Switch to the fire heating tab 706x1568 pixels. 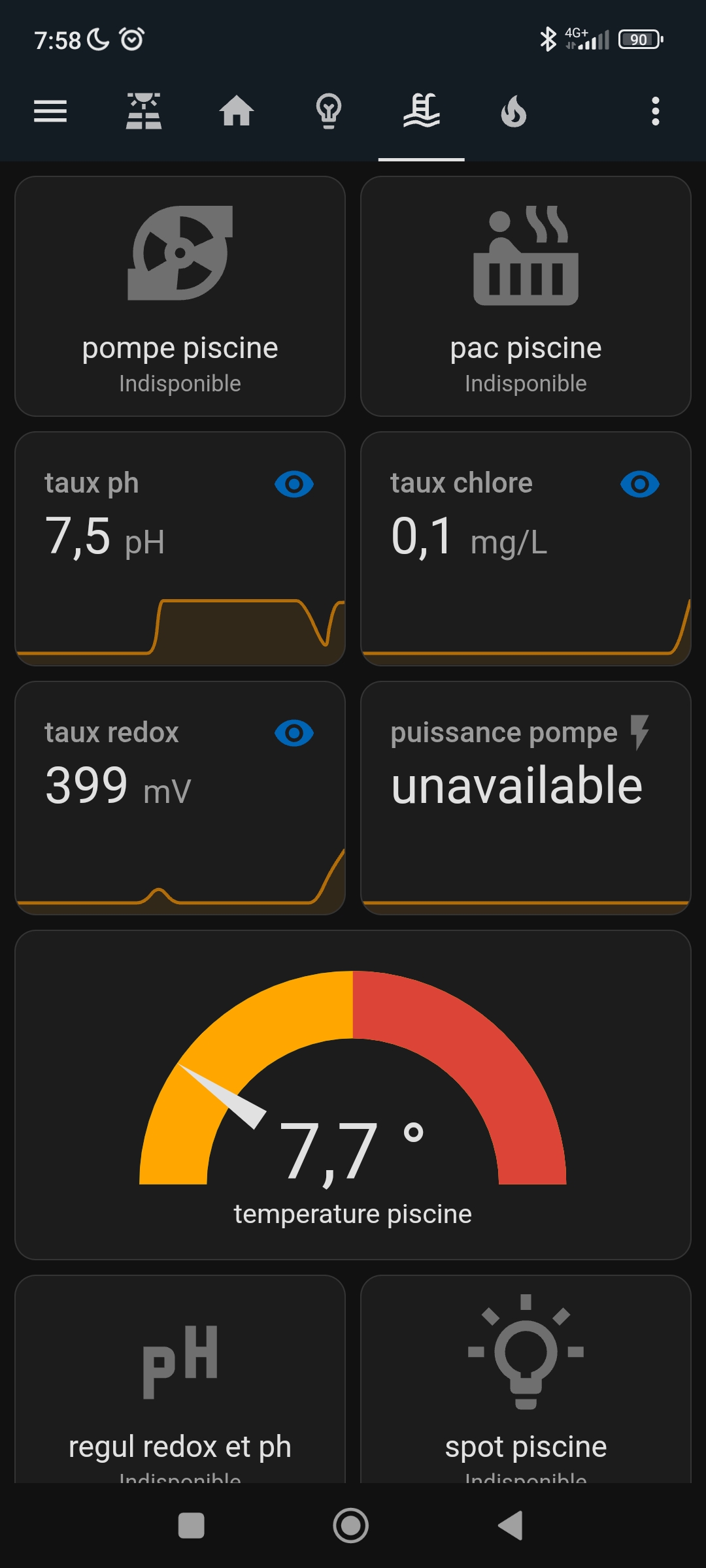click(x=514, y=111)
